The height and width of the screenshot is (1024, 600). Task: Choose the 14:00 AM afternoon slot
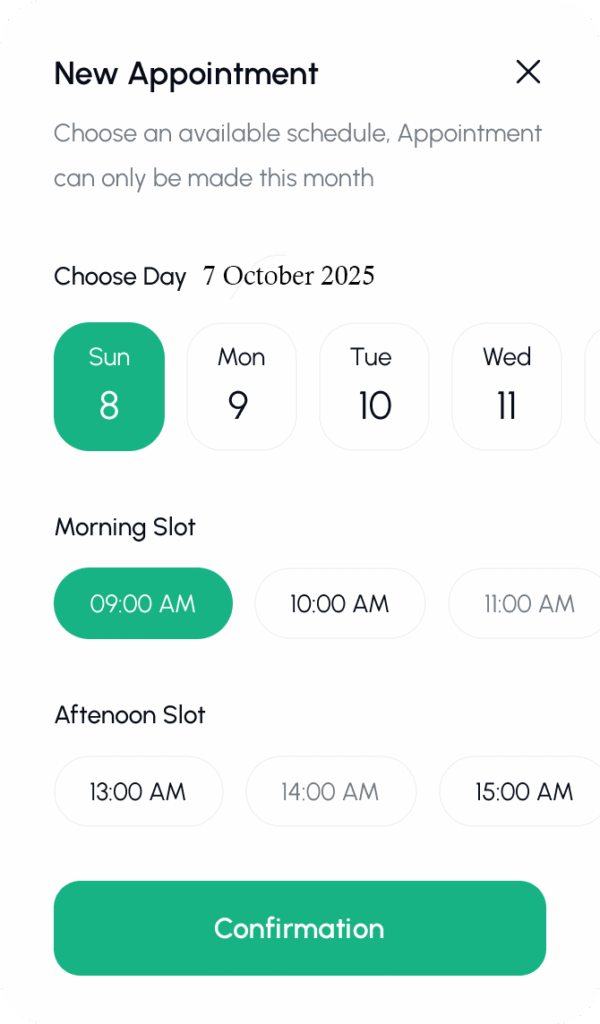tap(331, 791)
